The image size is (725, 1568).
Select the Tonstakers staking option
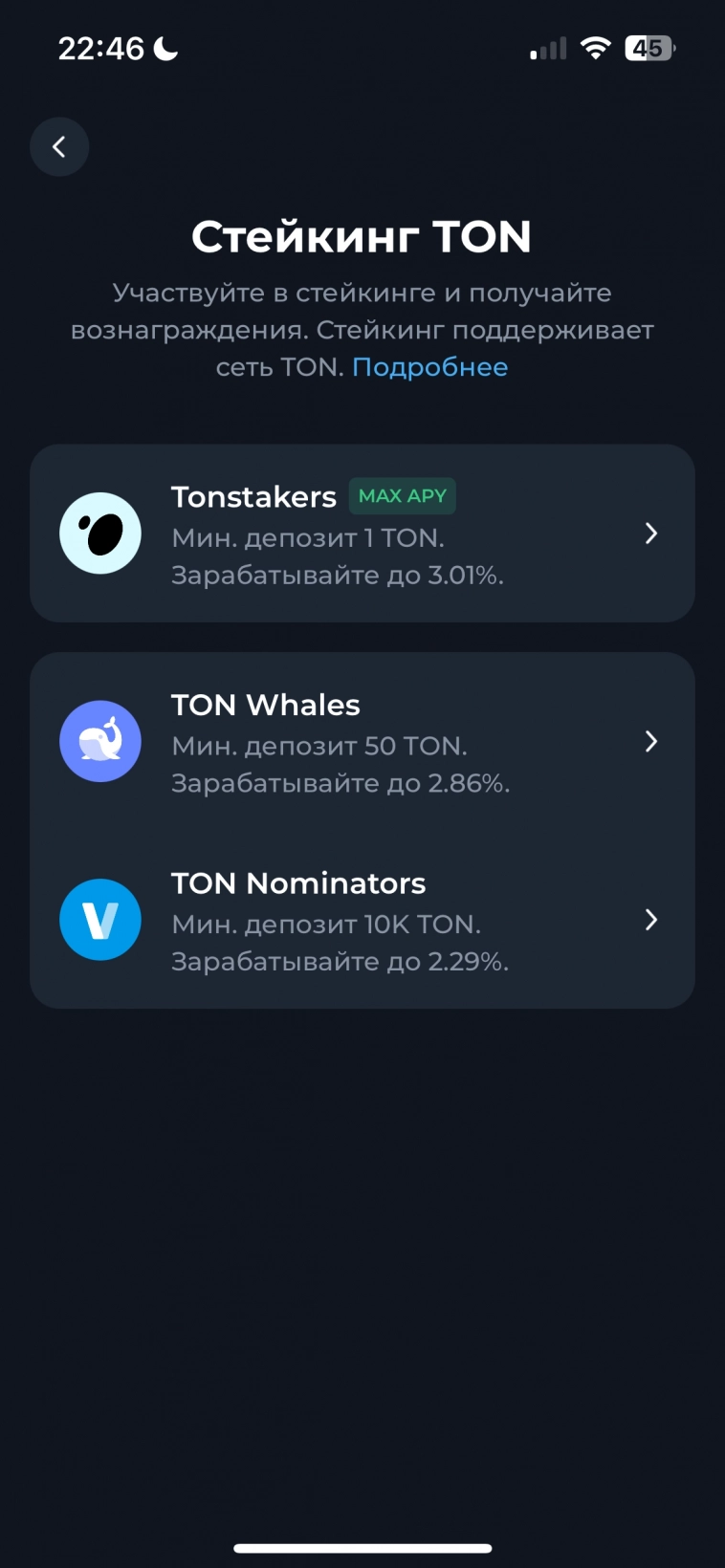[x=362, y=533]
